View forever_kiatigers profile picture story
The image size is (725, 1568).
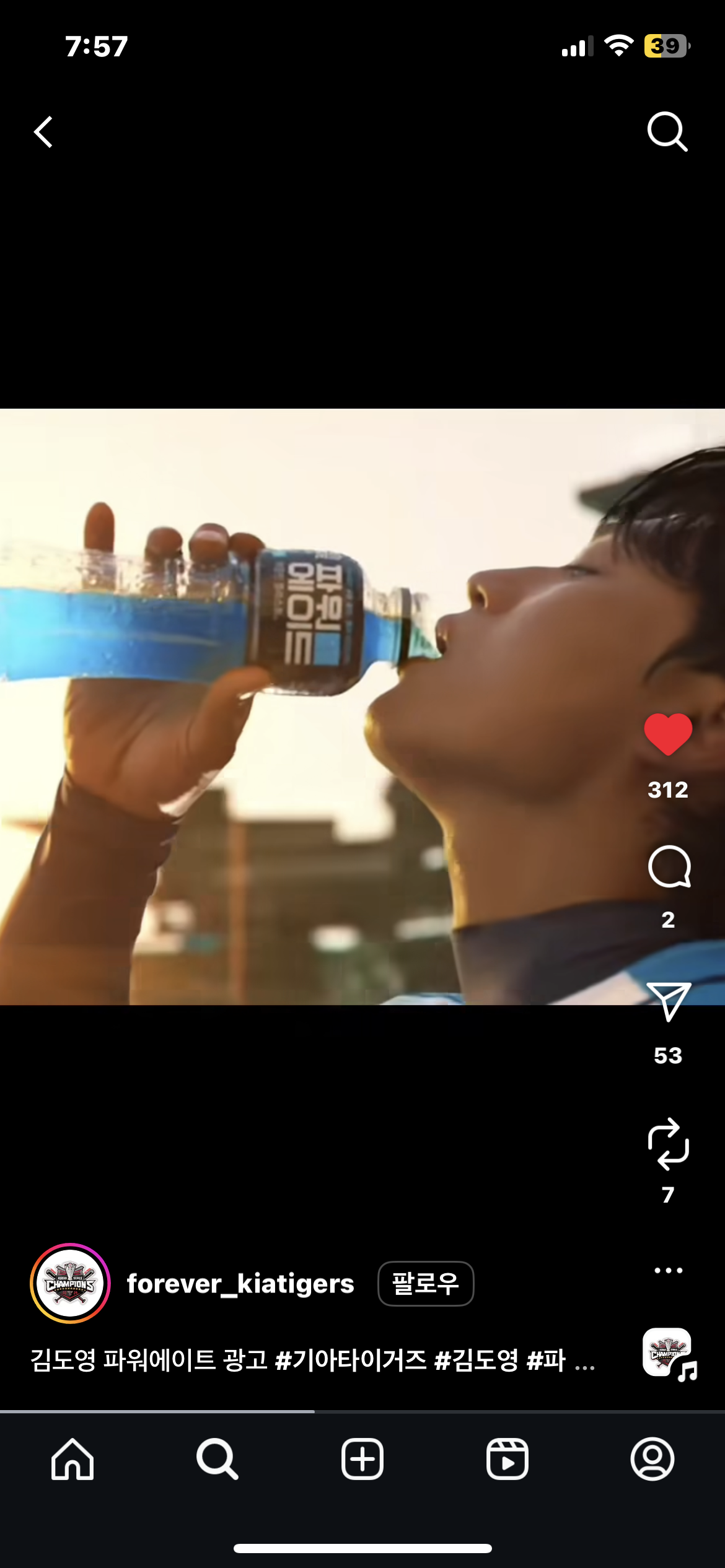pyautogui.click(x=70, y=1283)
